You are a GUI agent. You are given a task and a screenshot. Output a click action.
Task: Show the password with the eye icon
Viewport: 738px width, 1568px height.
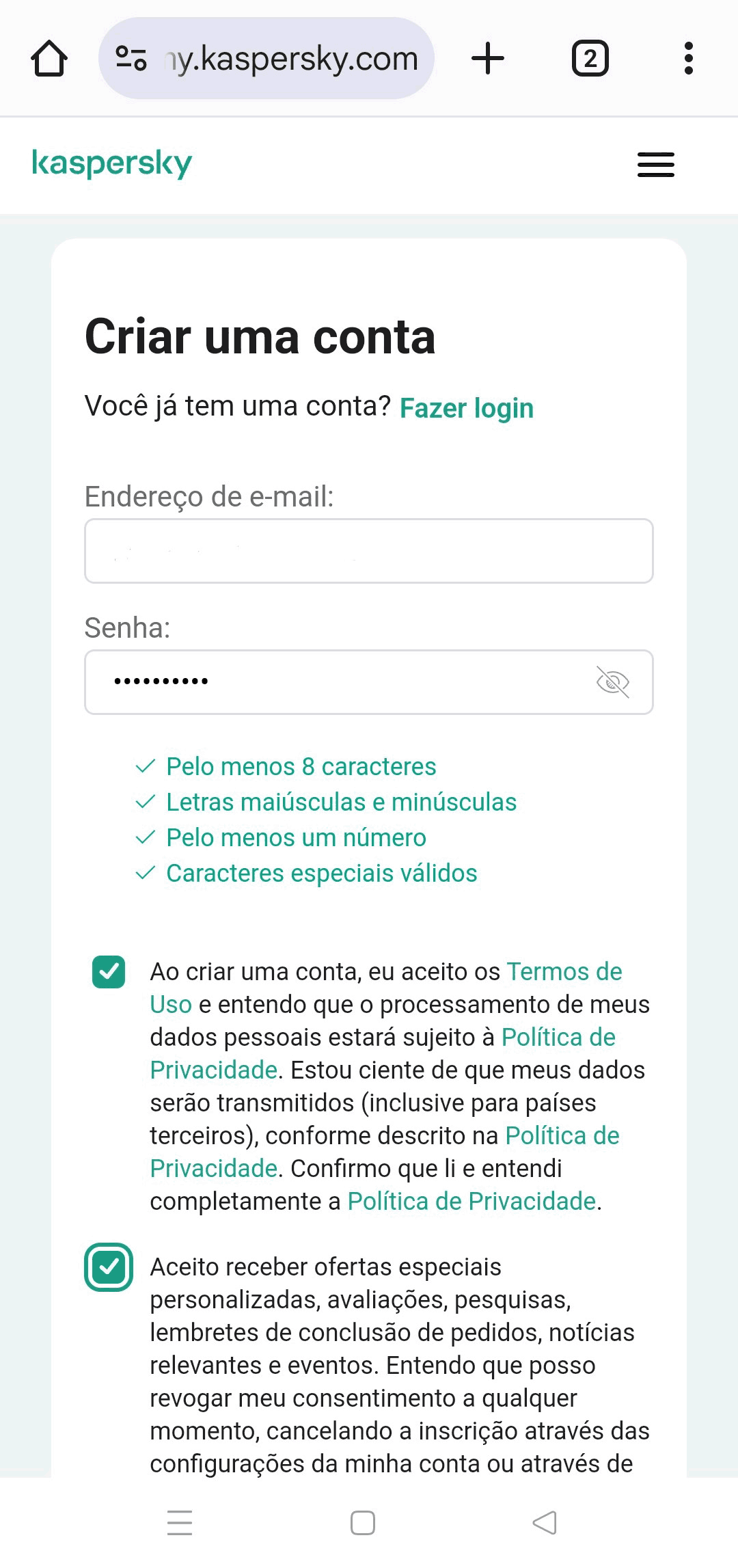(x=613, y=682)
